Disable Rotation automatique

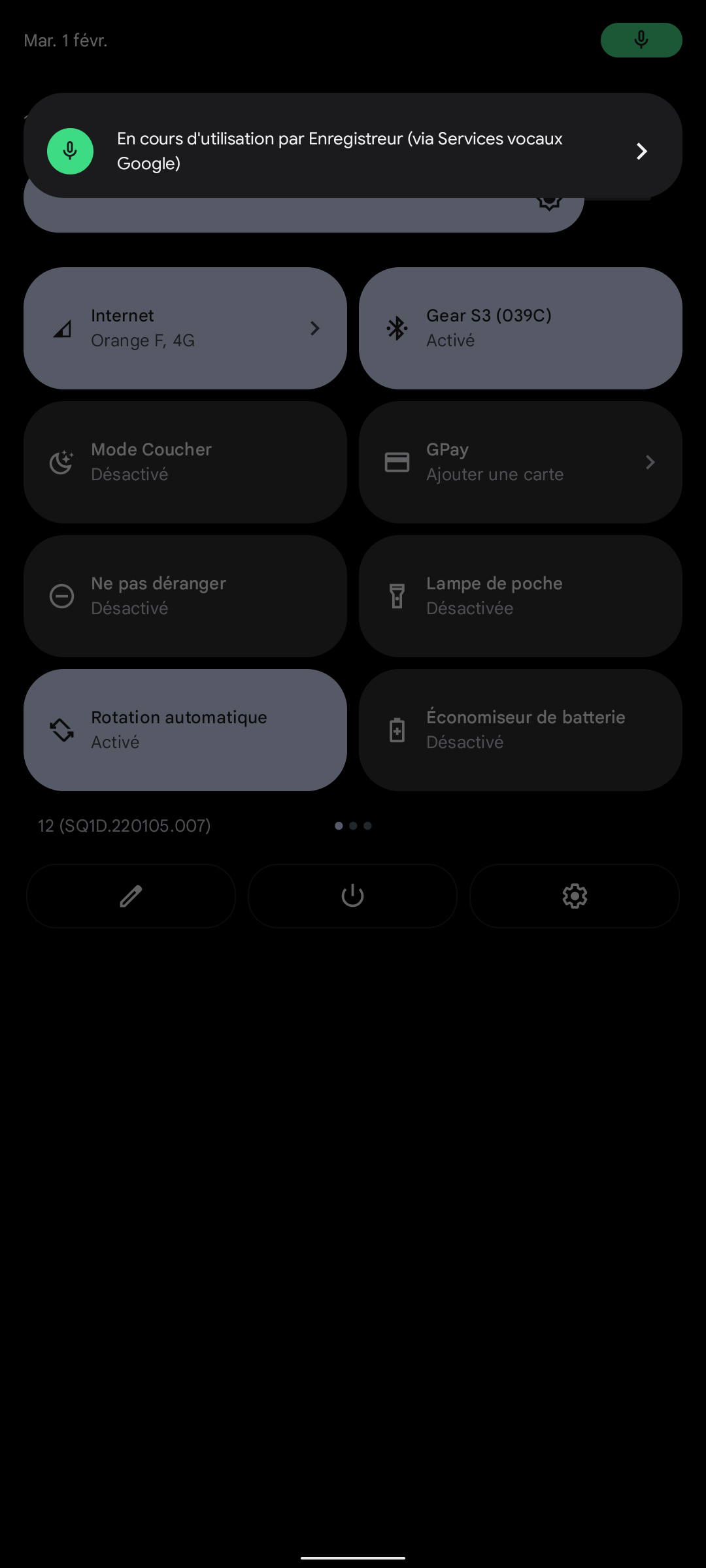185,730
